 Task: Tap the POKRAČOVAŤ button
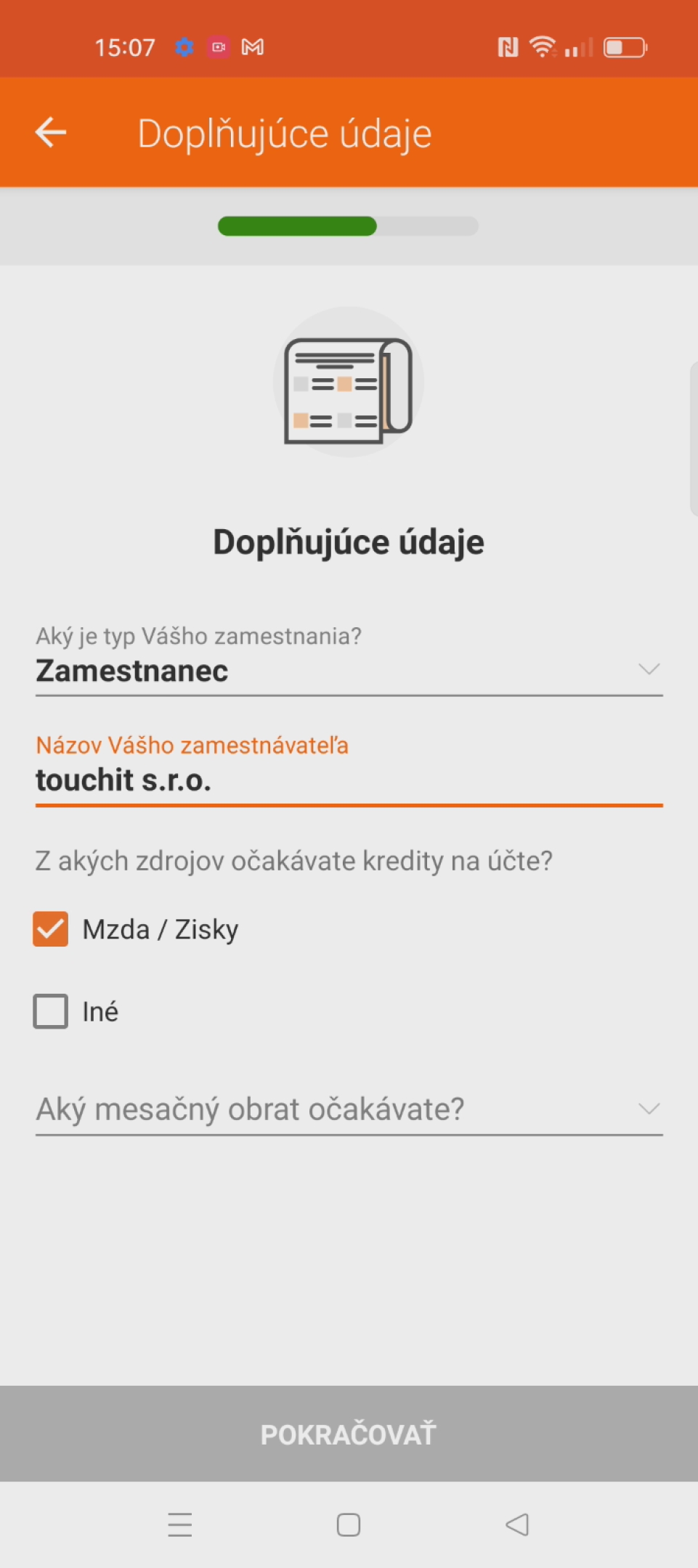(349, 1434)
